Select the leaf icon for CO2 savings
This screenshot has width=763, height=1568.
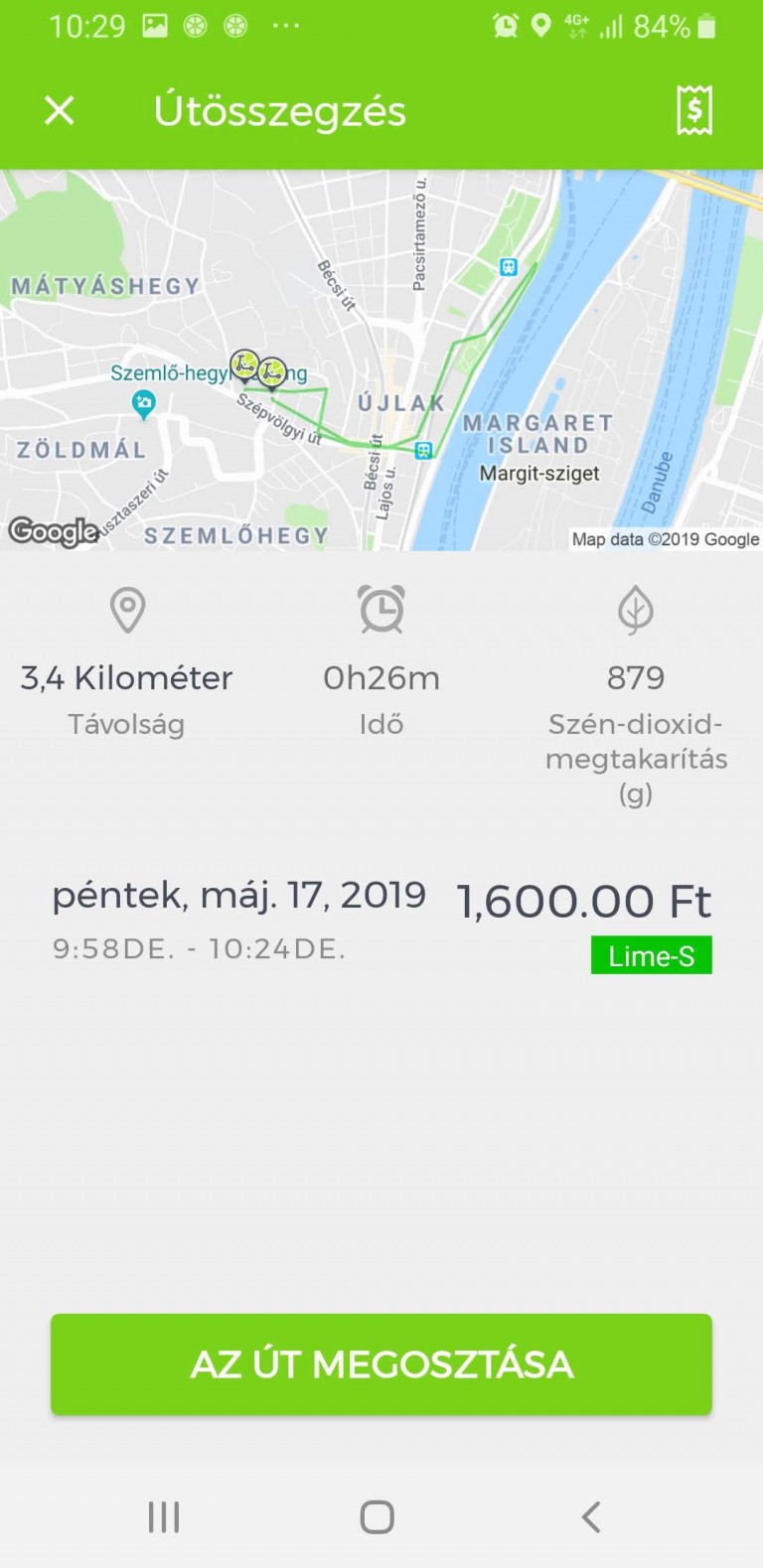pos(636,609)
